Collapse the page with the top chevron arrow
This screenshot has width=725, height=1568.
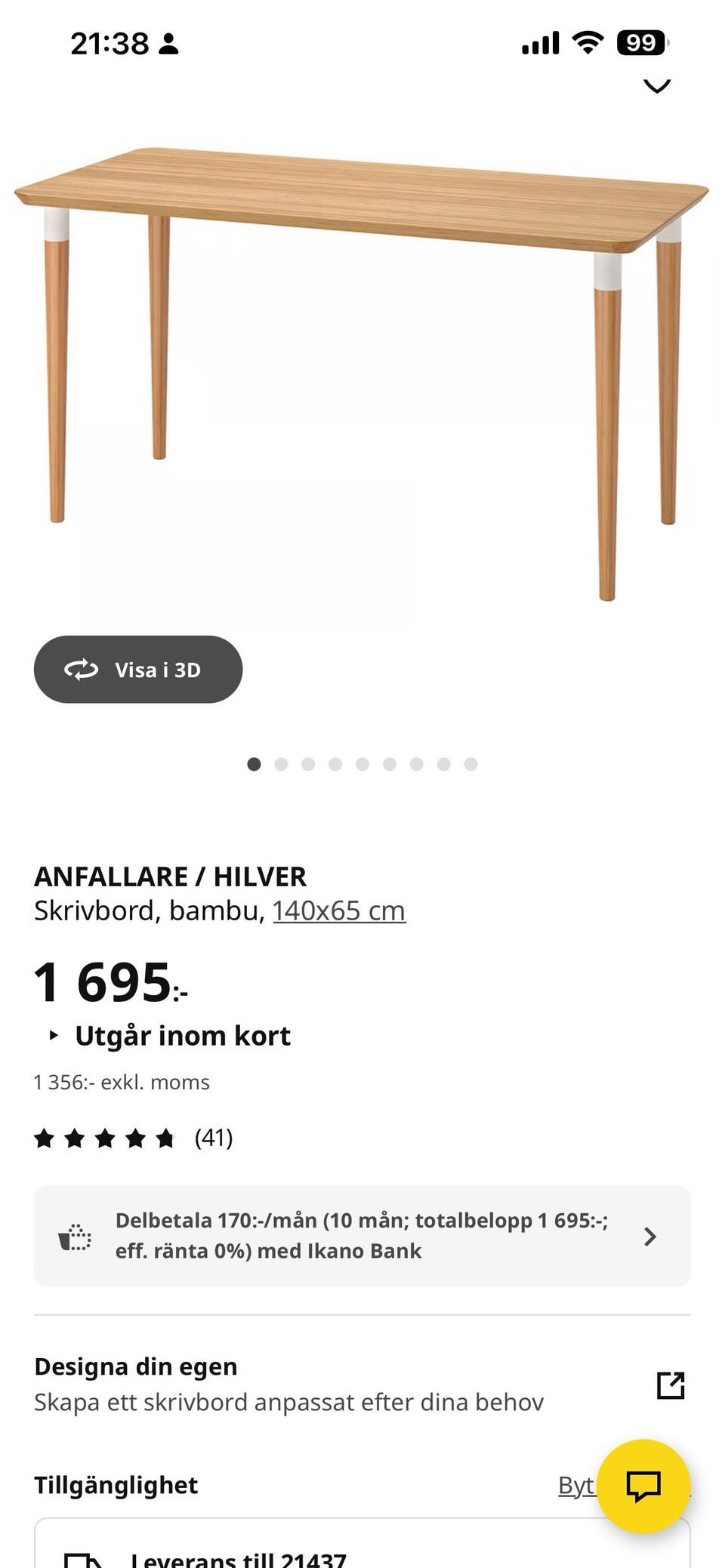(x=655, y=85)
